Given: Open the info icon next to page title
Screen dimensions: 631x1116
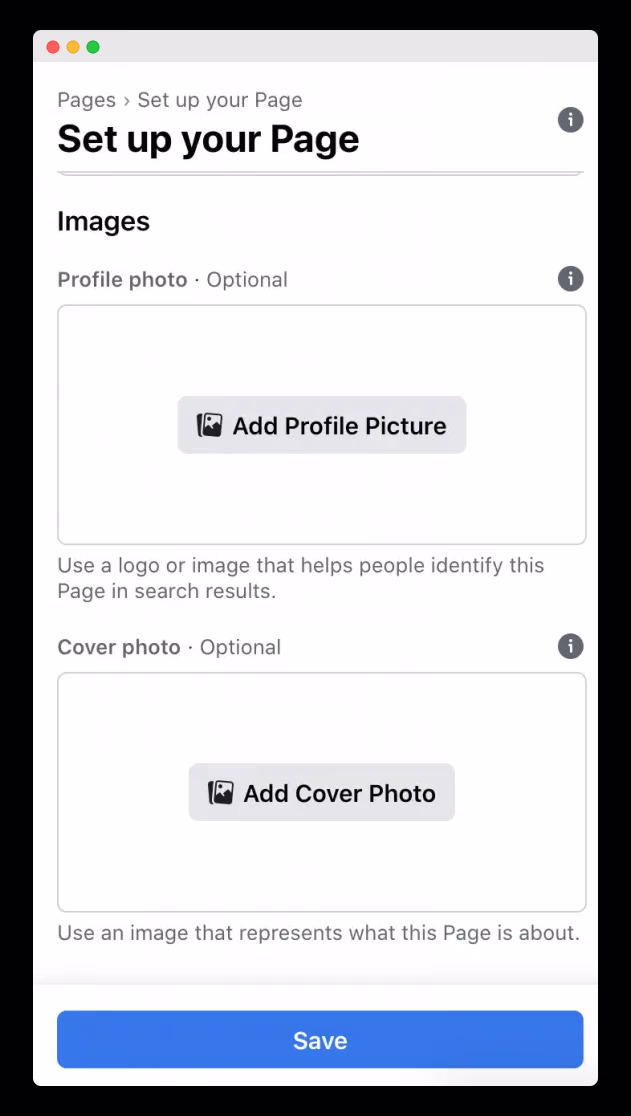Looking at the screenshot, I should pyautogui.click(x=571, y=120).
